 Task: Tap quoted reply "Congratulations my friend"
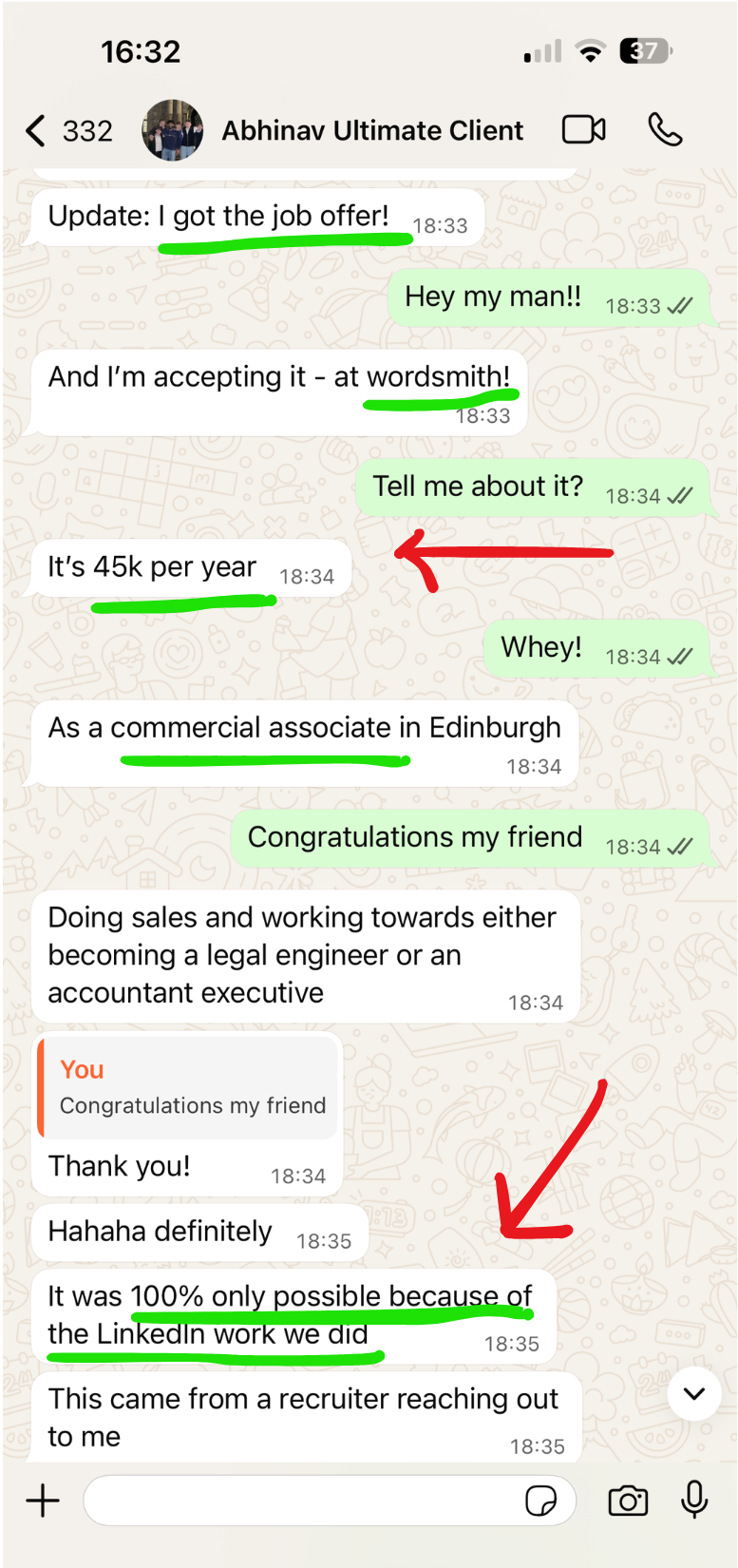tap(190, 1088)
